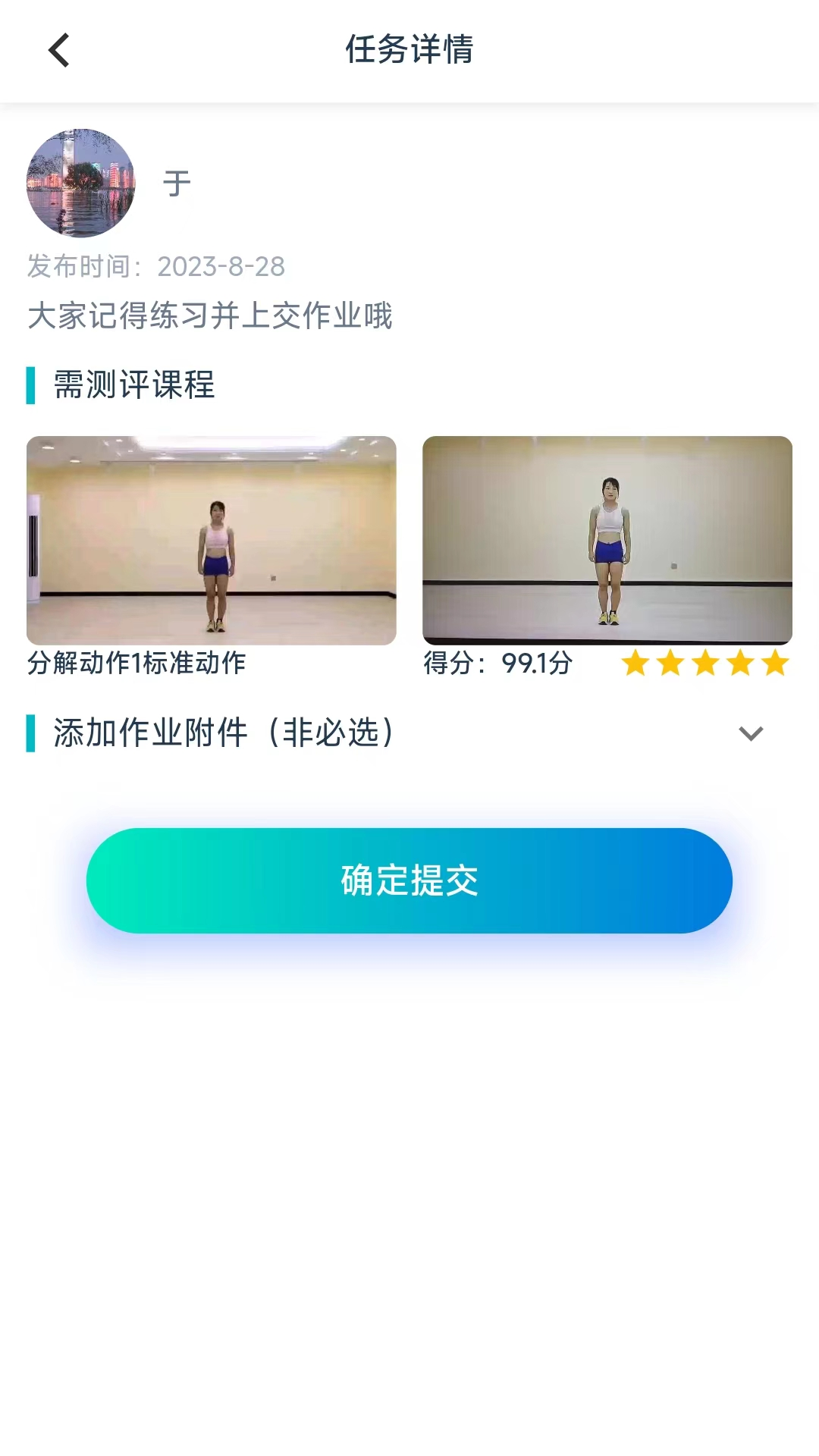Open the teal section marker beside 需测评课程
This screenshot has height=1456, width=819.
coord(31,387)
